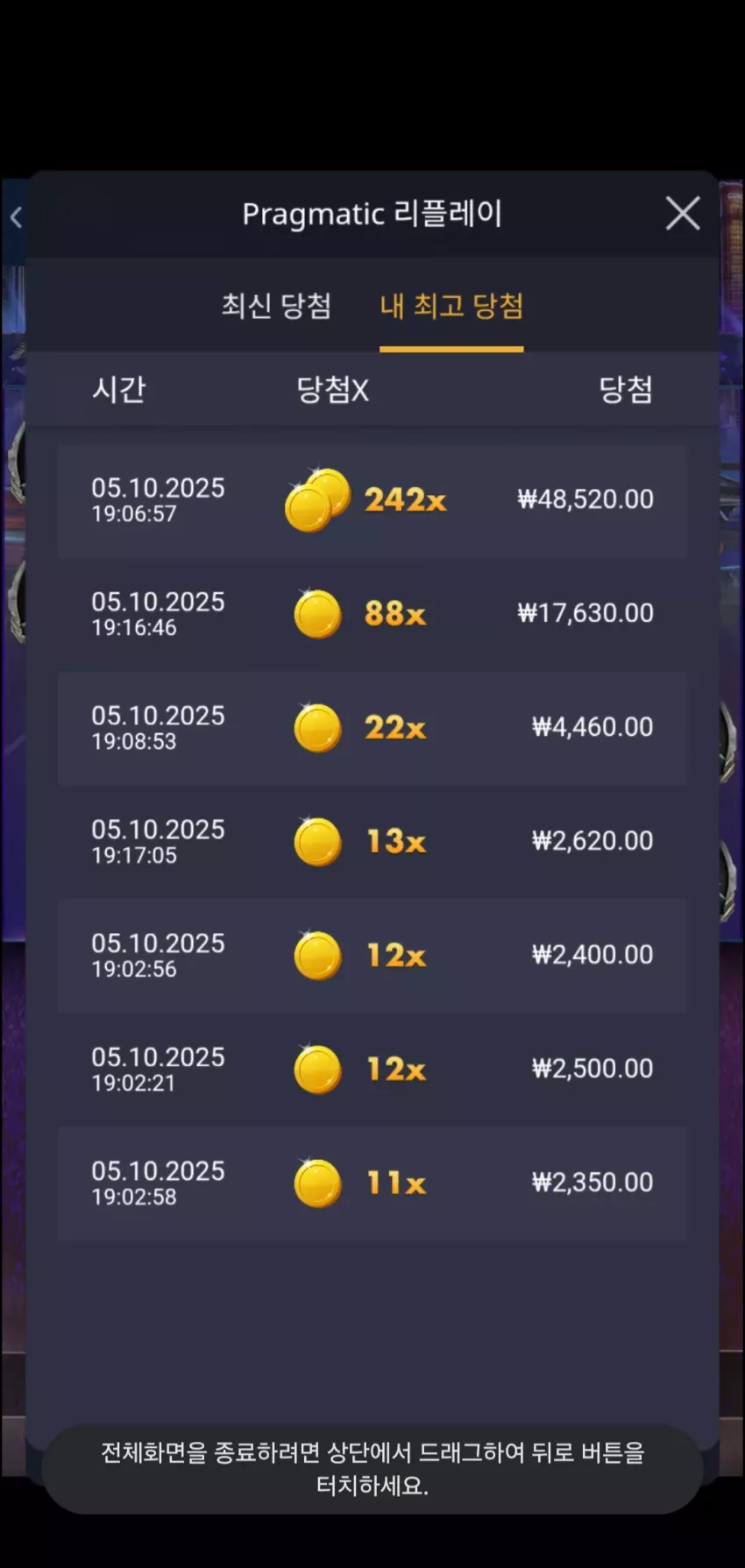Go back with the left arrow

tap(16, 217)
